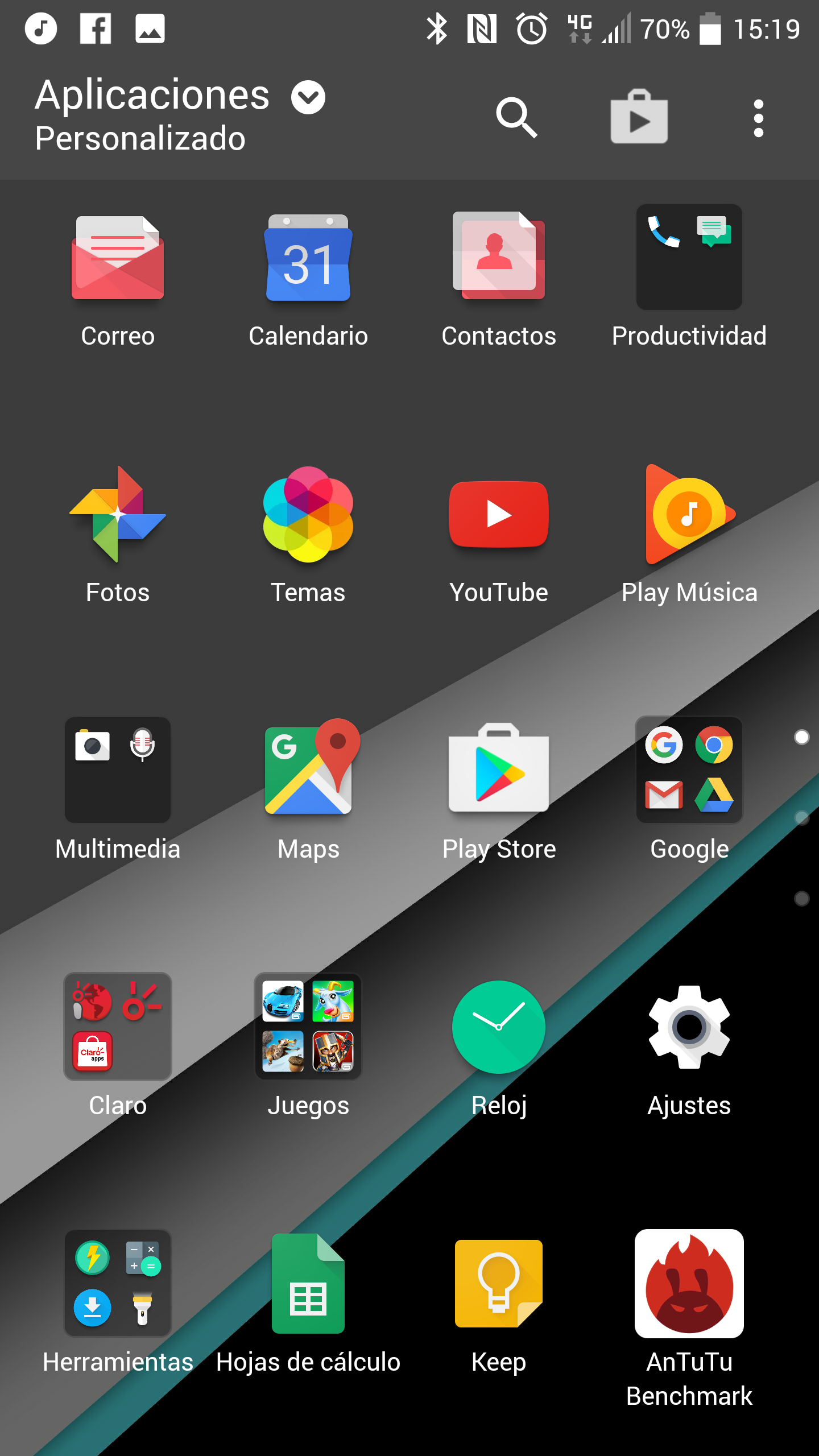Open Play Música
The width and height of the screenshot is (819, 1456).
click(x=689, y=515)
